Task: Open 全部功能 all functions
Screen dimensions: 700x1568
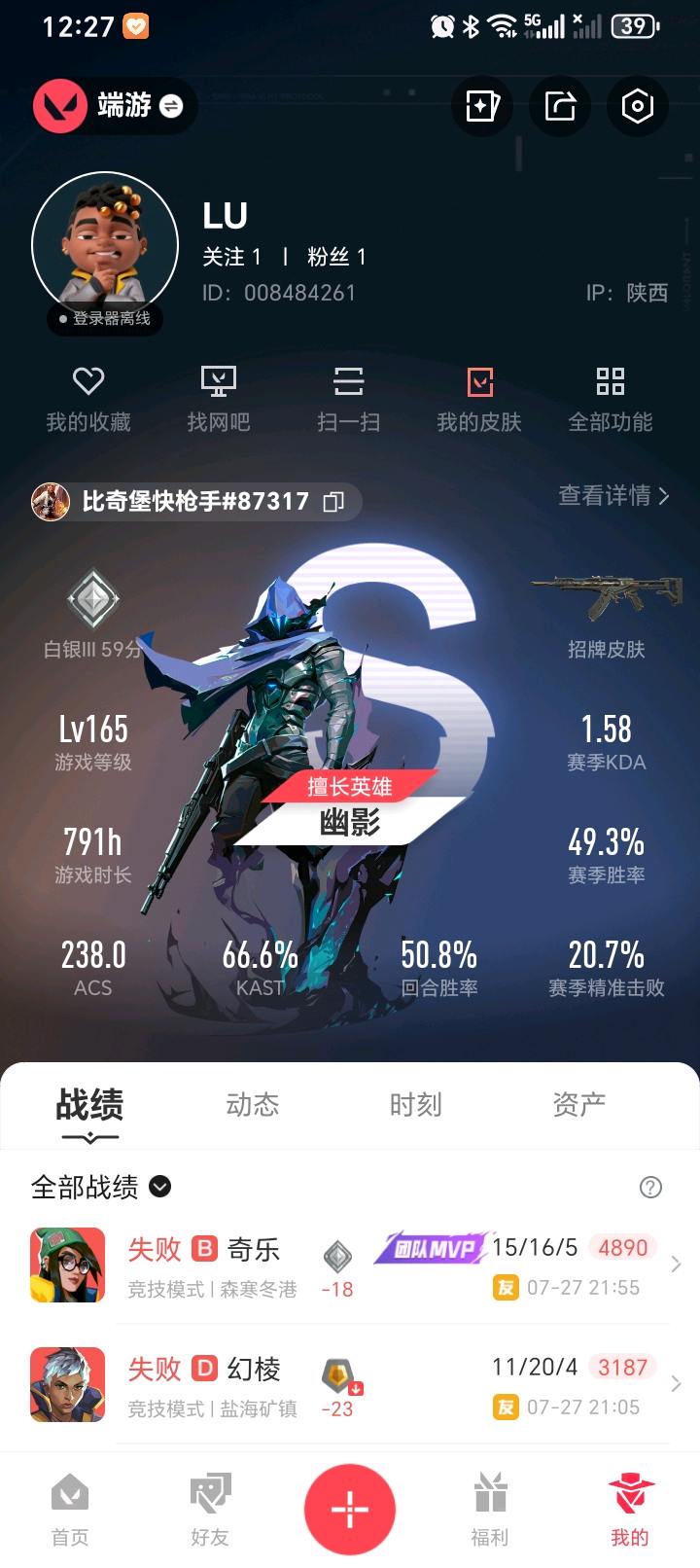Action: [611, 399]
